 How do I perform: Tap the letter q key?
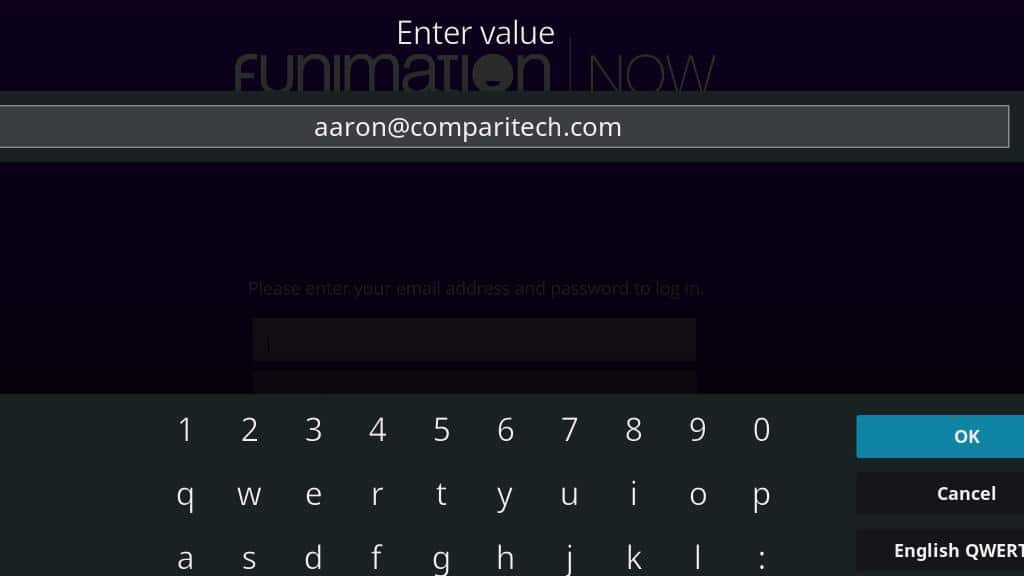(185, 494)
